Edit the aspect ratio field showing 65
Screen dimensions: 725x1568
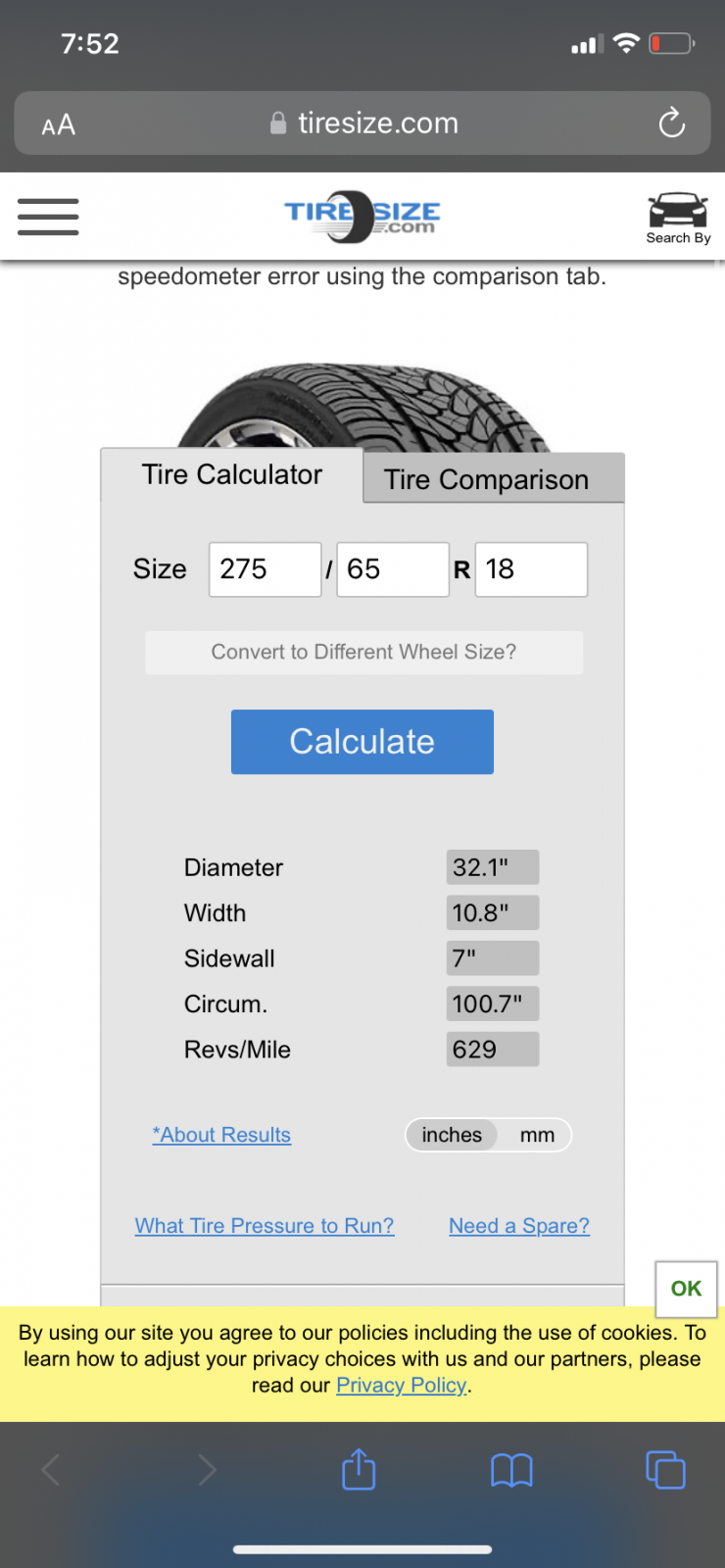pos(393,569)
